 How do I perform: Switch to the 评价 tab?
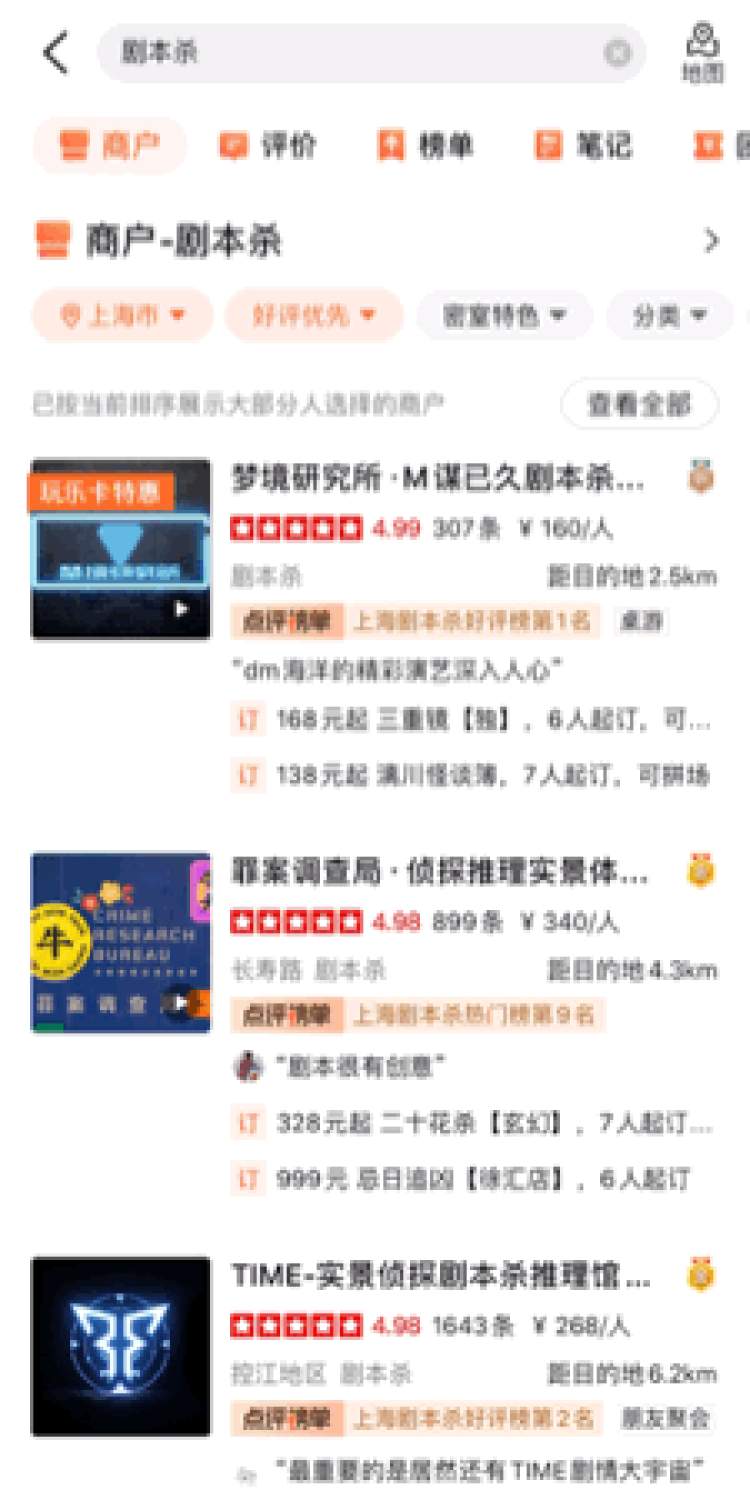point(268,146)
